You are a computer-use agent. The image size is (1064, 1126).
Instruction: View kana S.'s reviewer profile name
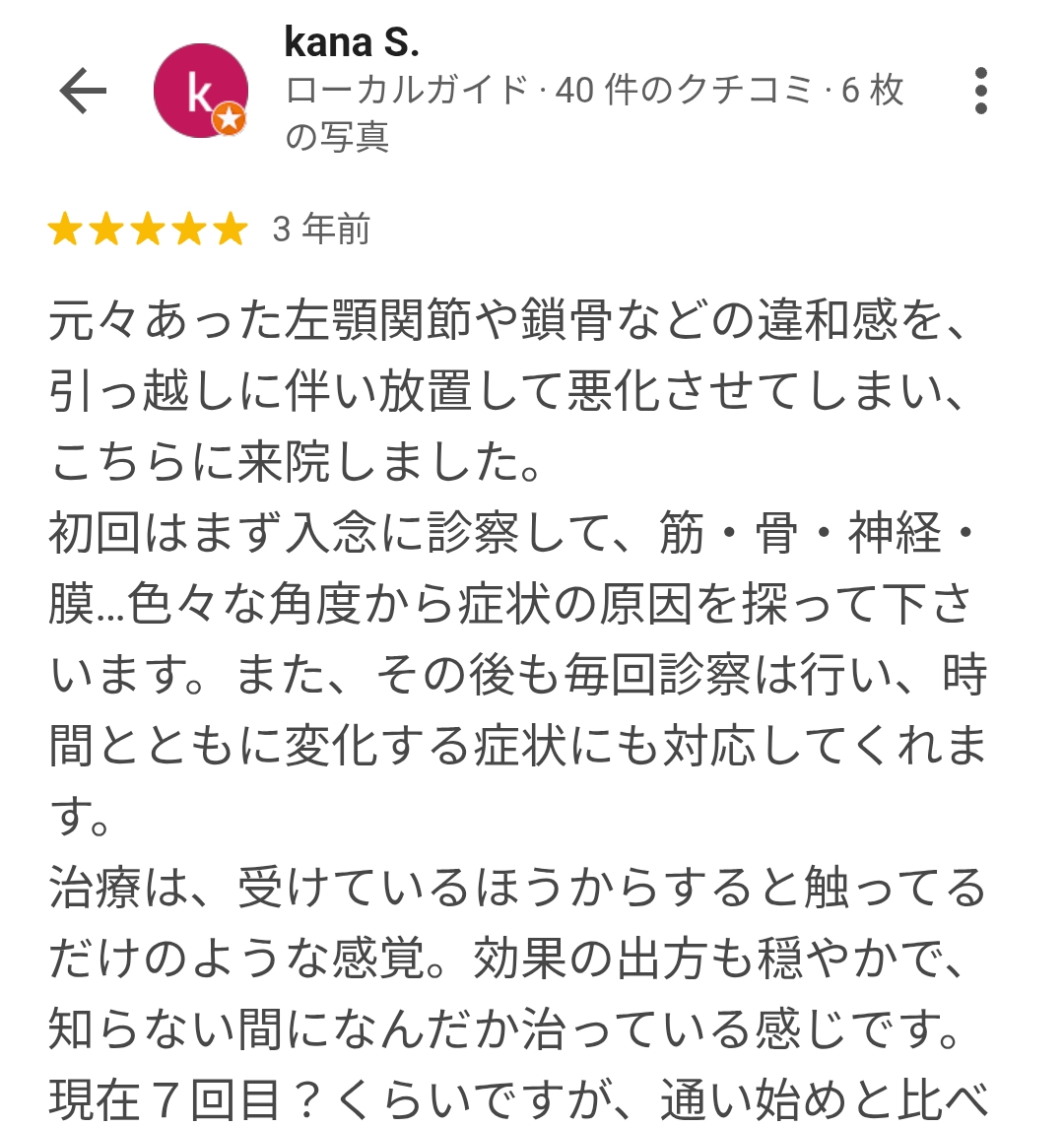click(x=352, y=41)
